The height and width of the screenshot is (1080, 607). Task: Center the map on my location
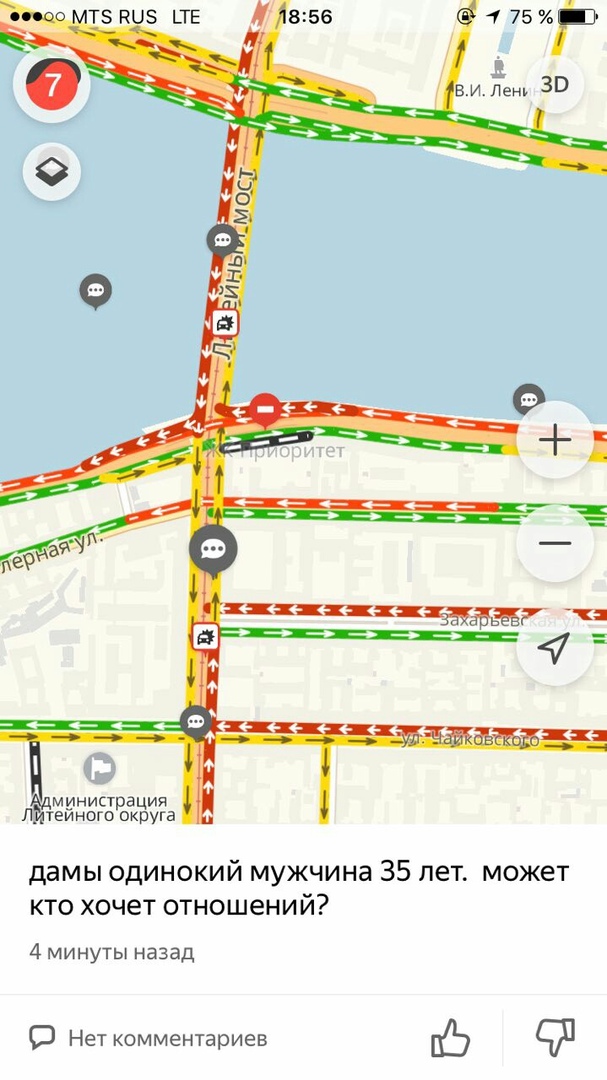(554, 648)
